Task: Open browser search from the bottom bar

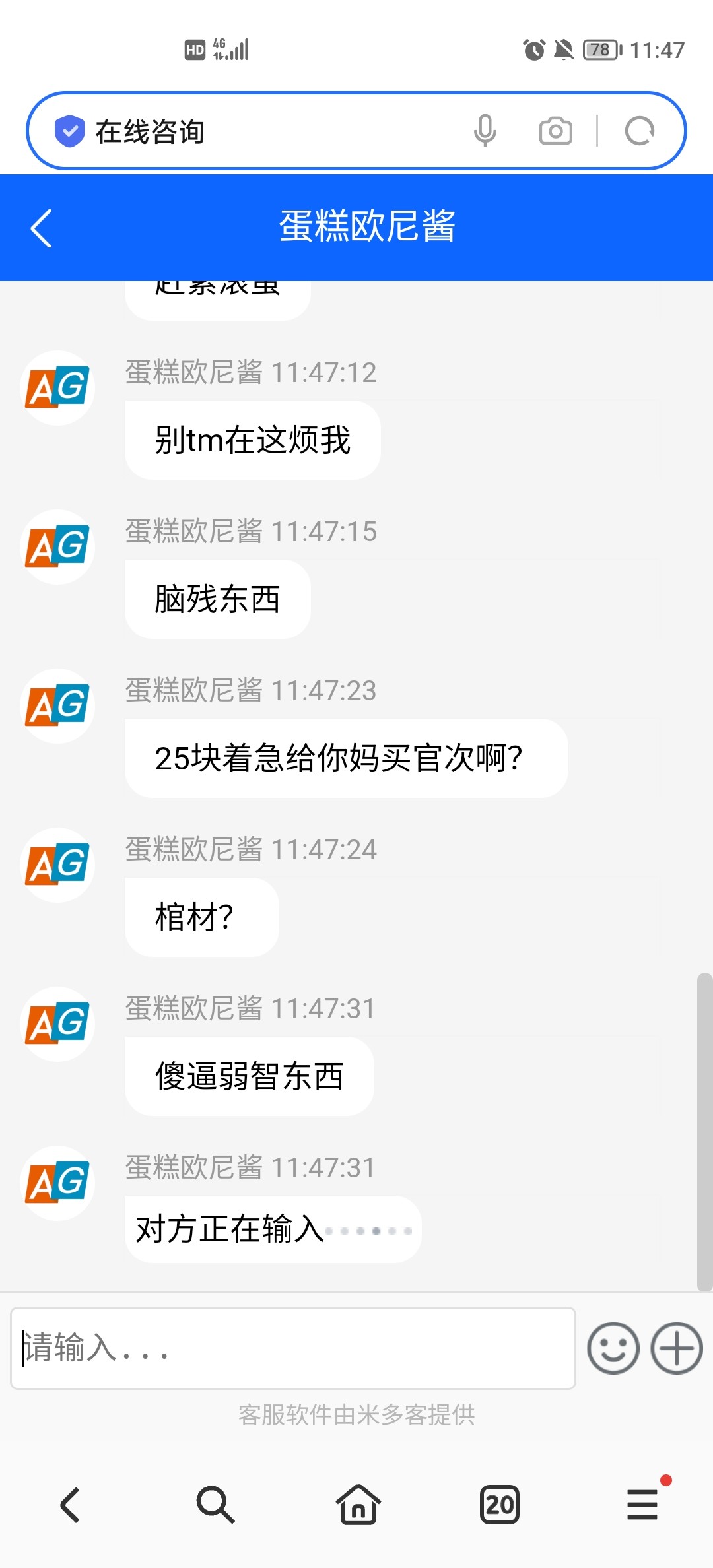Action: pyautogui.click(x=215, y=1505)
